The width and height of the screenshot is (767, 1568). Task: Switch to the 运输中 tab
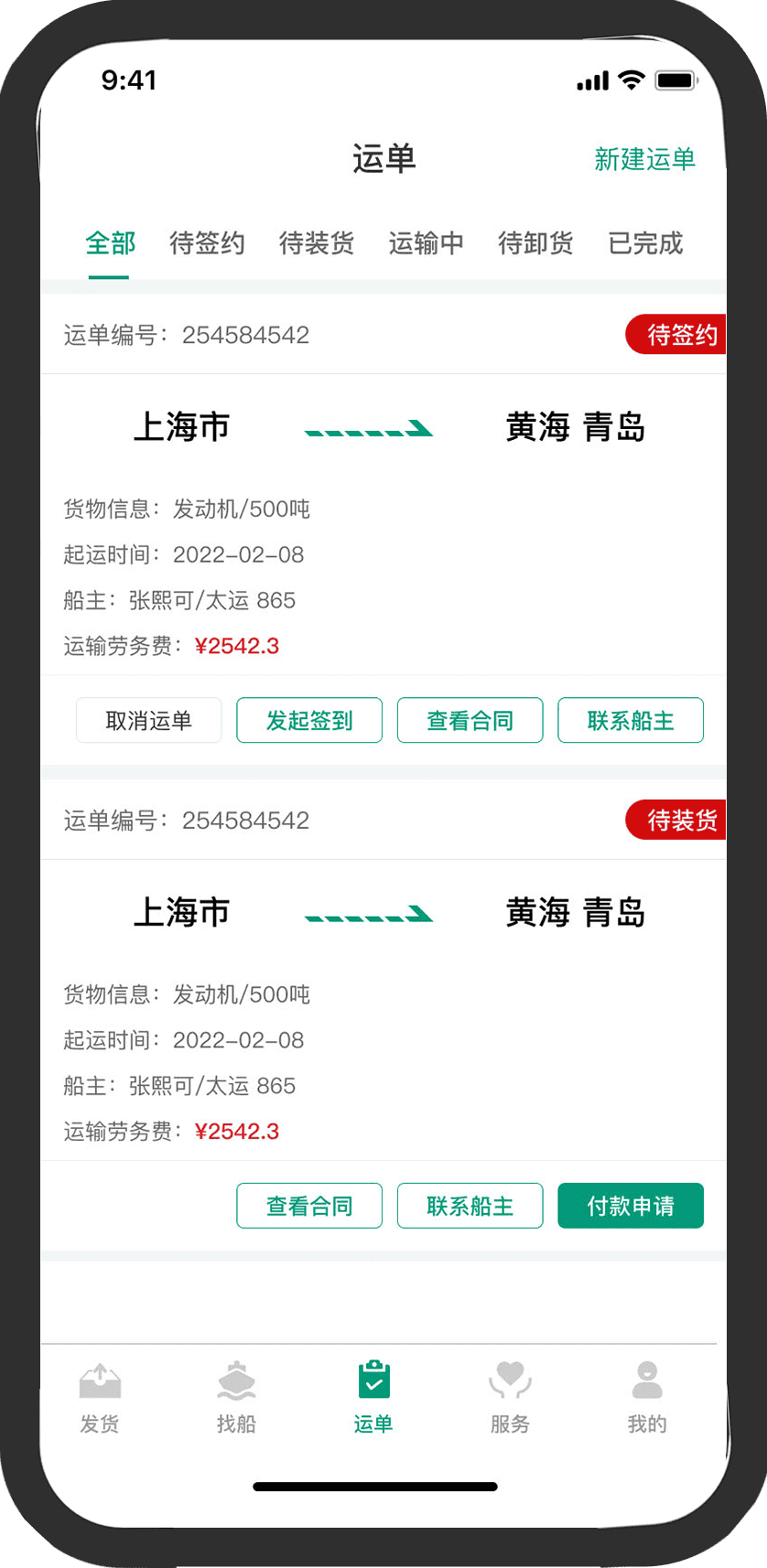[x=426, y=243]
